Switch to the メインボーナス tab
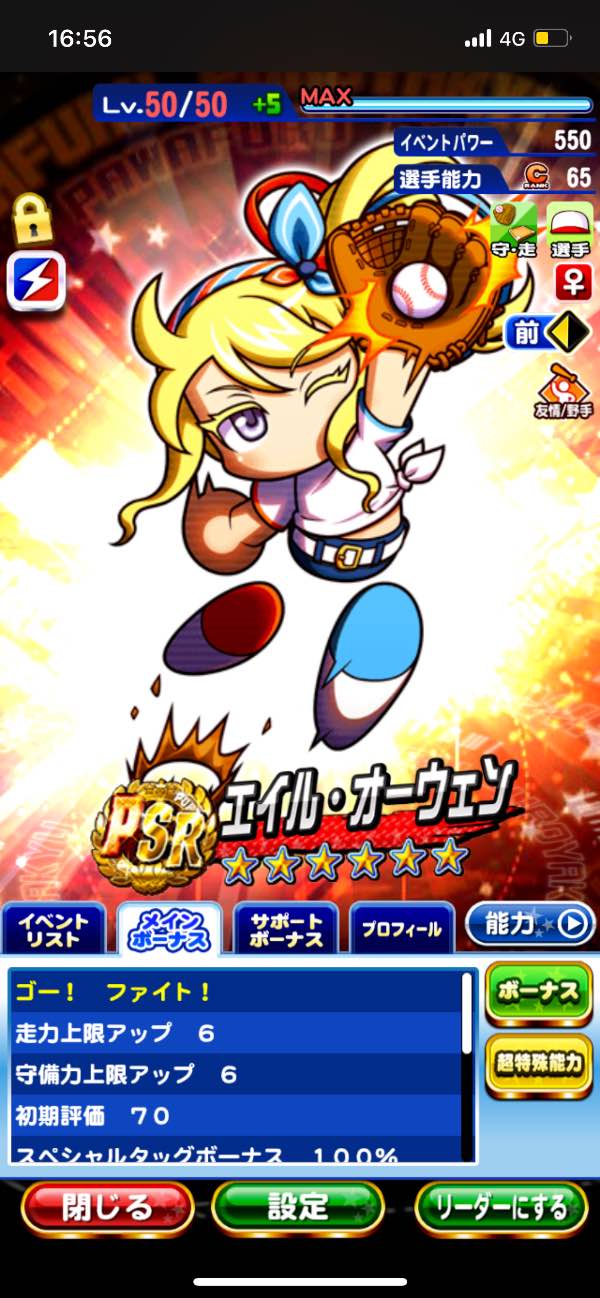600x1298 pixels. 168,928
